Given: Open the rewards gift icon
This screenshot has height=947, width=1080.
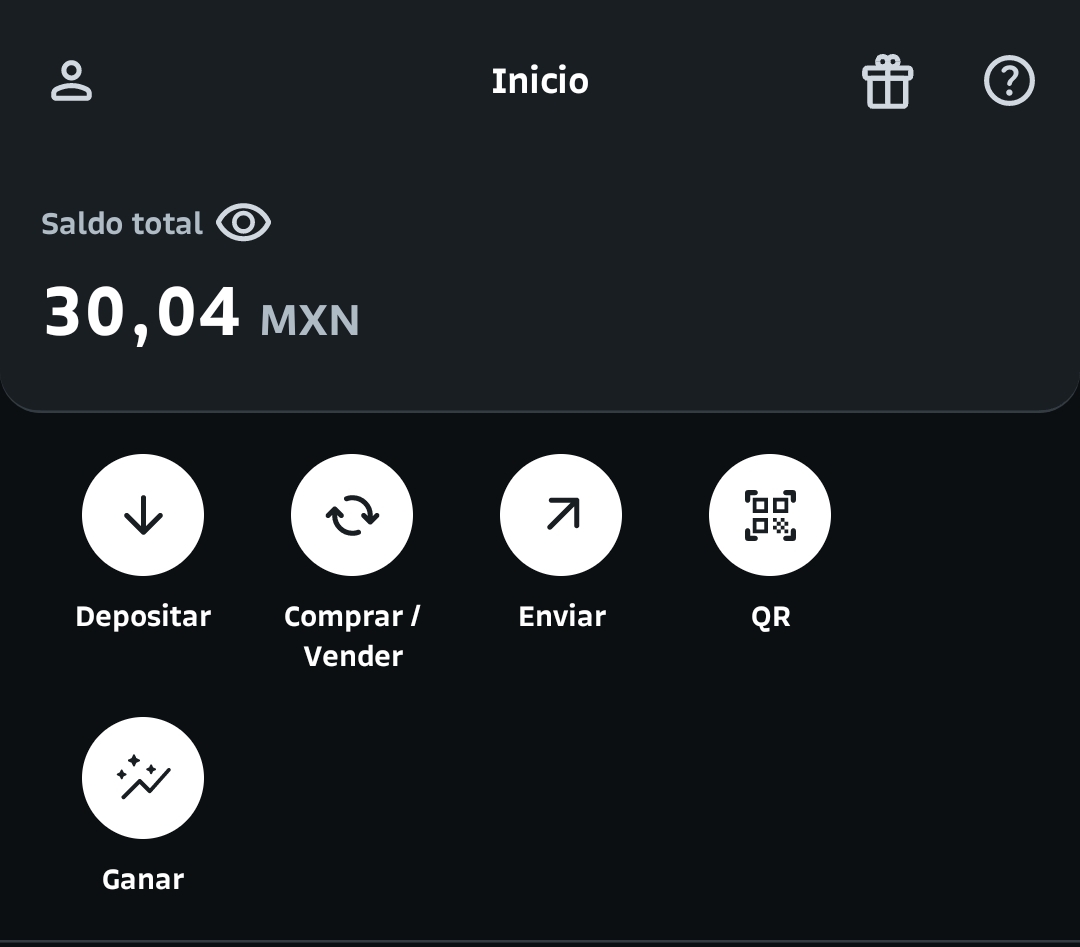Looking at the screenshot, I should pos(888,81).
